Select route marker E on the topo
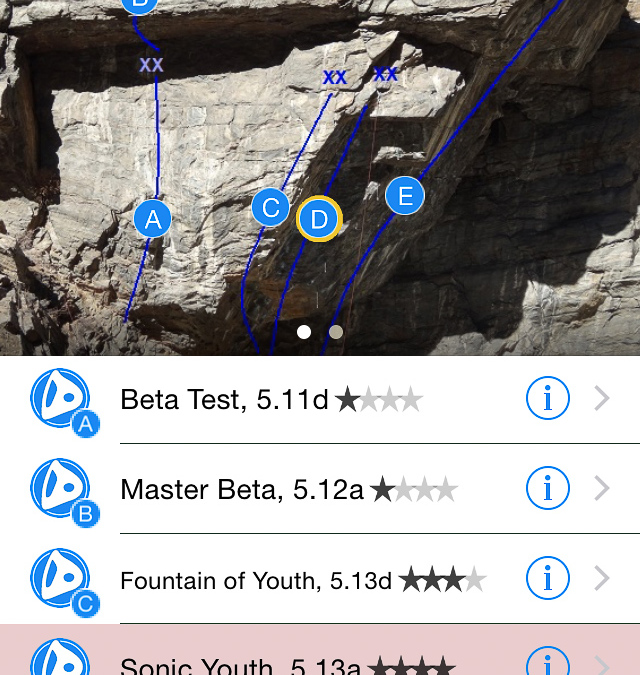640x675 pixels. pos(405,196)
